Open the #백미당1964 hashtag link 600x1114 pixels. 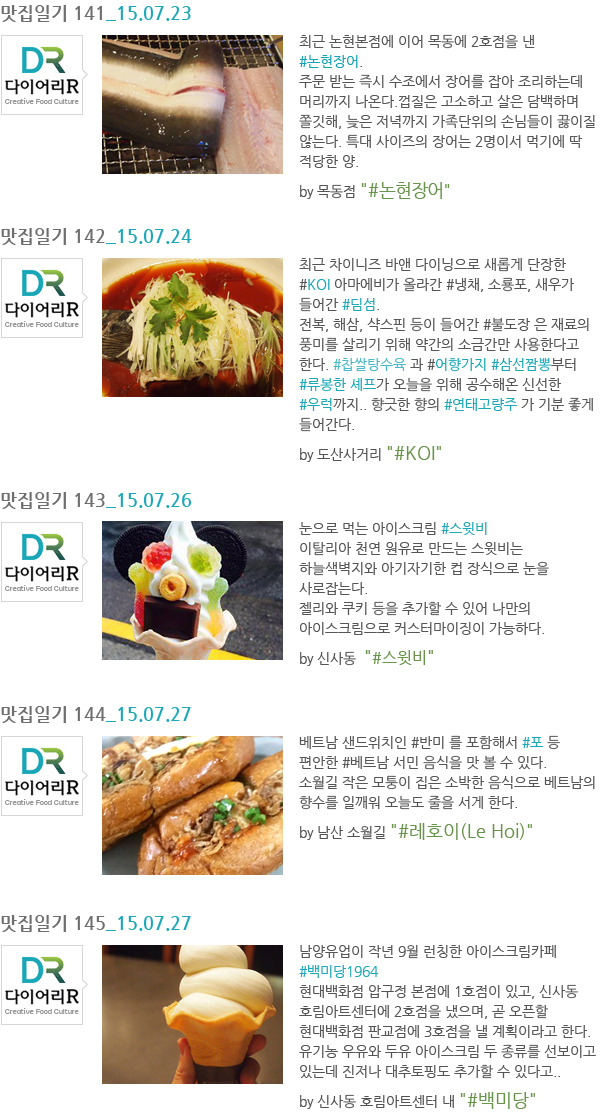click(338, 971)
